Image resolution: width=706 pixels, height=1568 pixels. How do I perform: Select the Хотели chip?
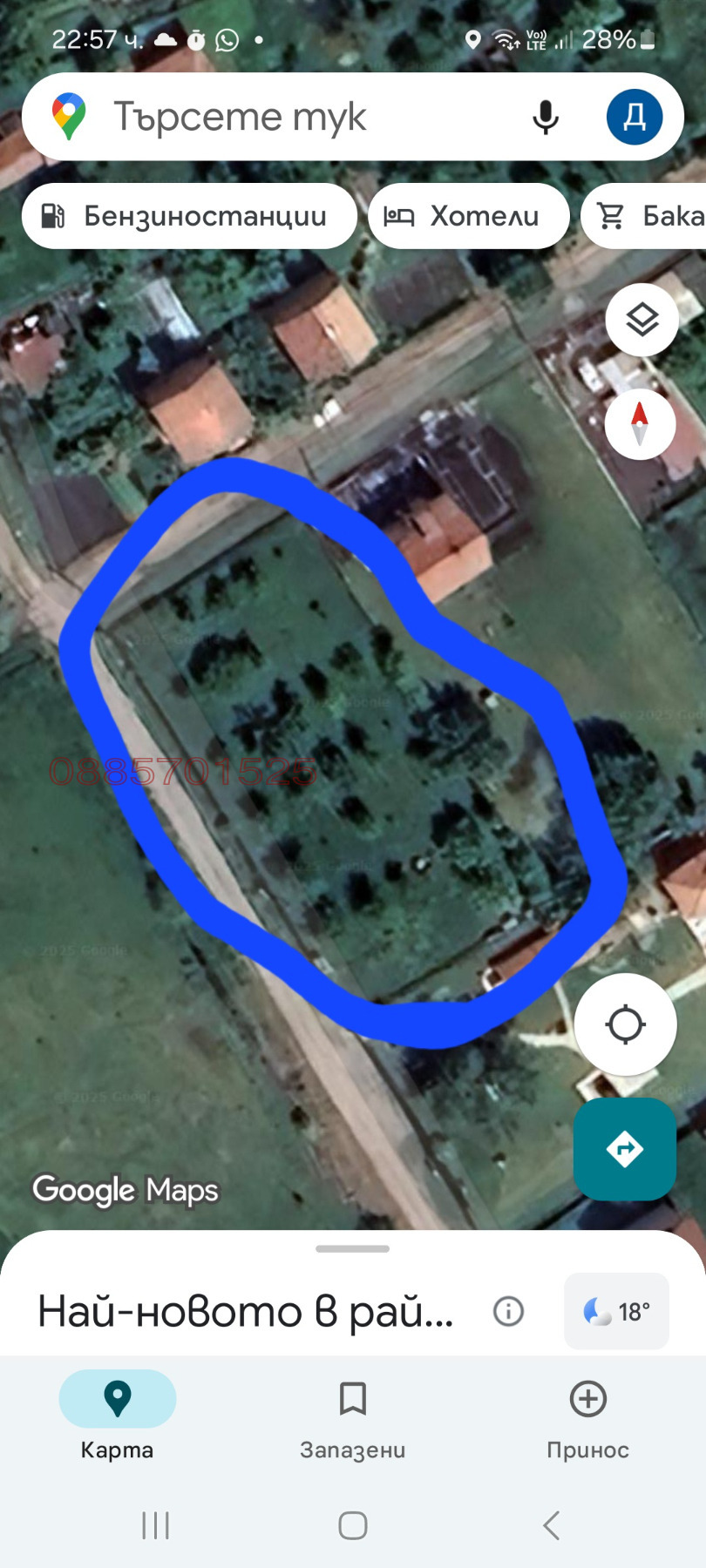tap(468, 216)
